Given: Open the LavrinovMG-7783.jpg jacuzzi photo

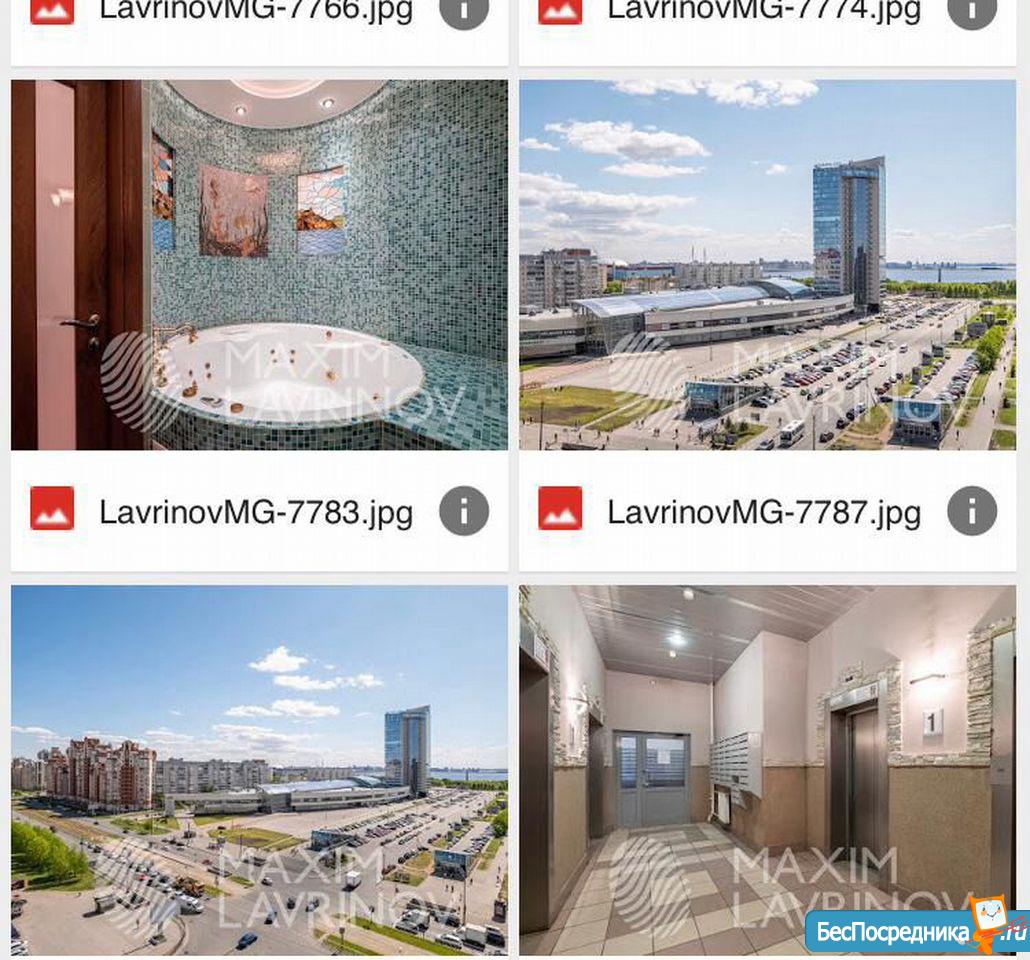Looking at the screenshot, I should [259, 265].
